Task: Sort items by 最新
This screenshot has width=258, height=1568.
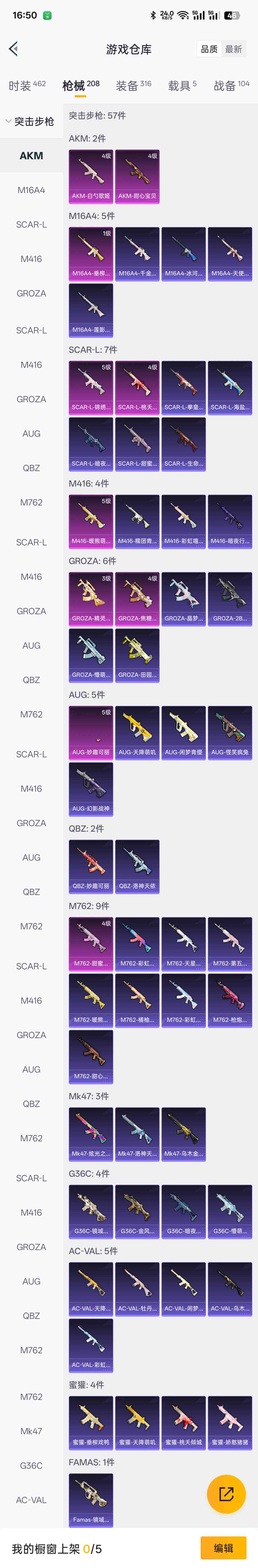Action: point(234,49)
